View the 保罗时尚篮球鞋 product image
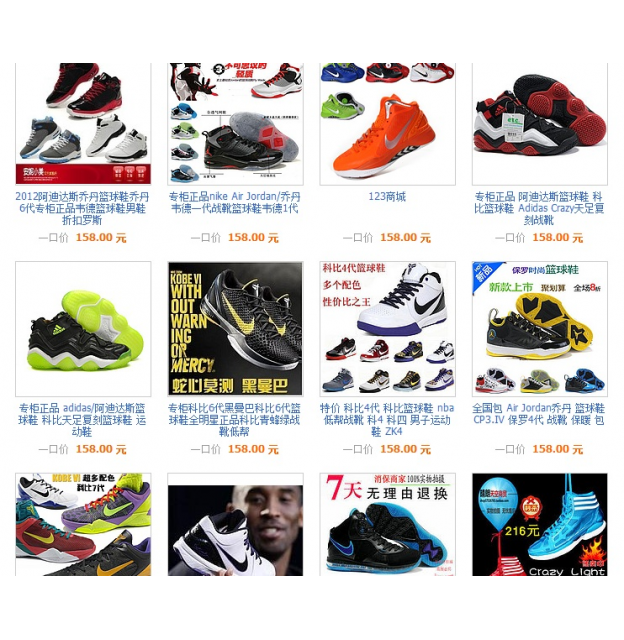This screenshot has width=624, height=640. click(x=539, y=329)
